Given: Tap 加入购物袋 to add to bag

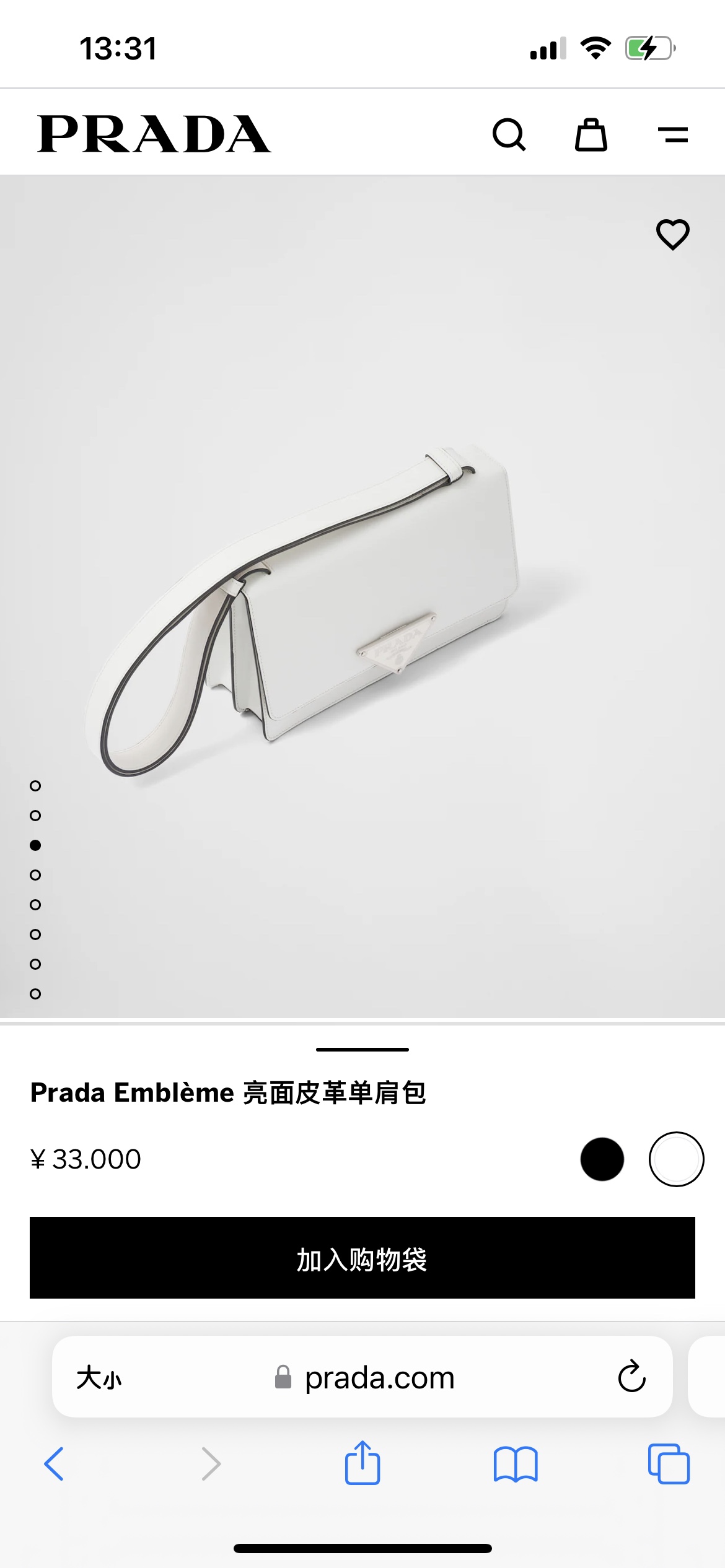Looking at the screenshot, I should [x=362, y=1258].
